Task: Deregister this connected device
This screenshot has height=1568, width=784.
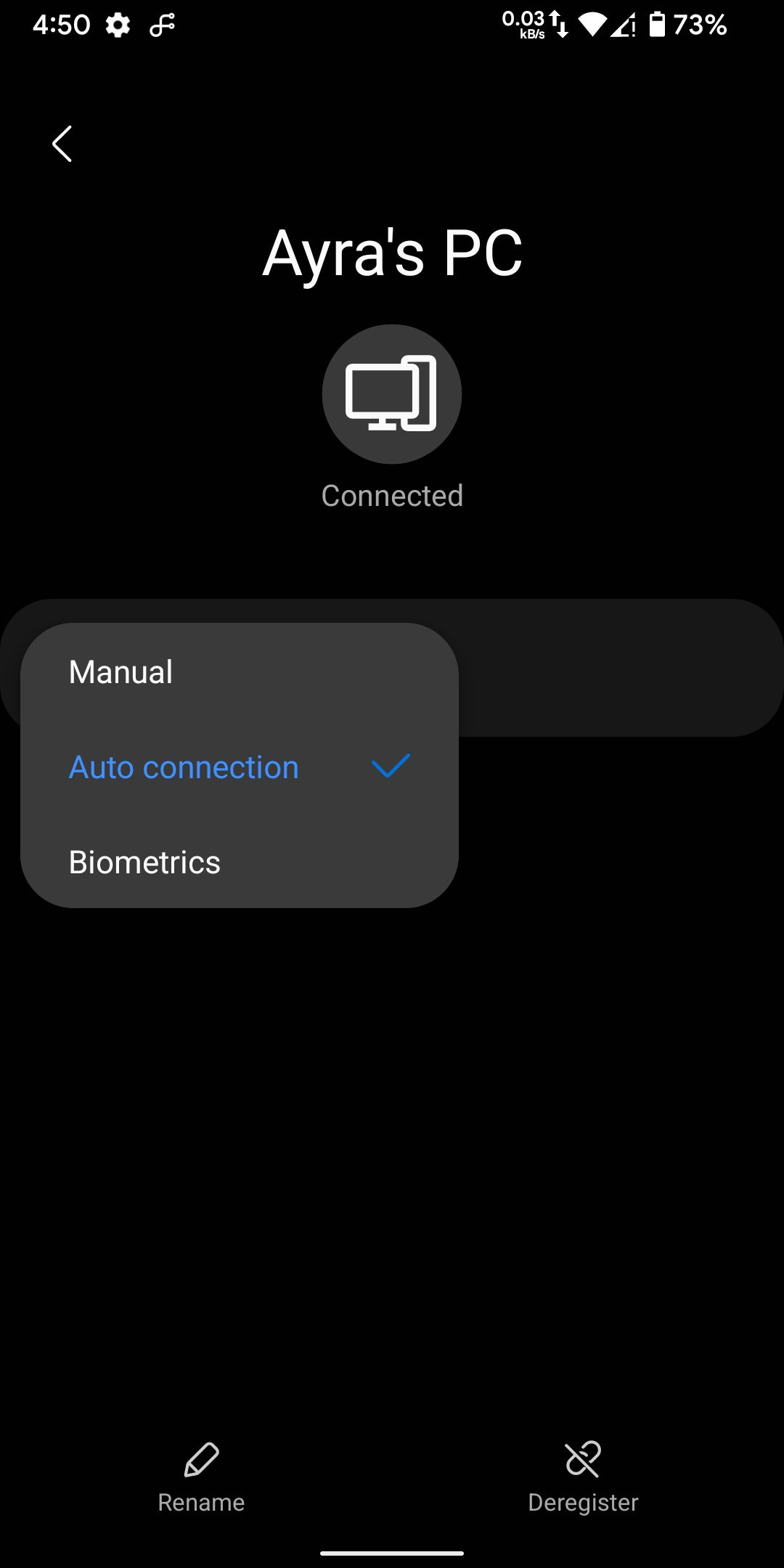Action: click(x=583, y=1477)
